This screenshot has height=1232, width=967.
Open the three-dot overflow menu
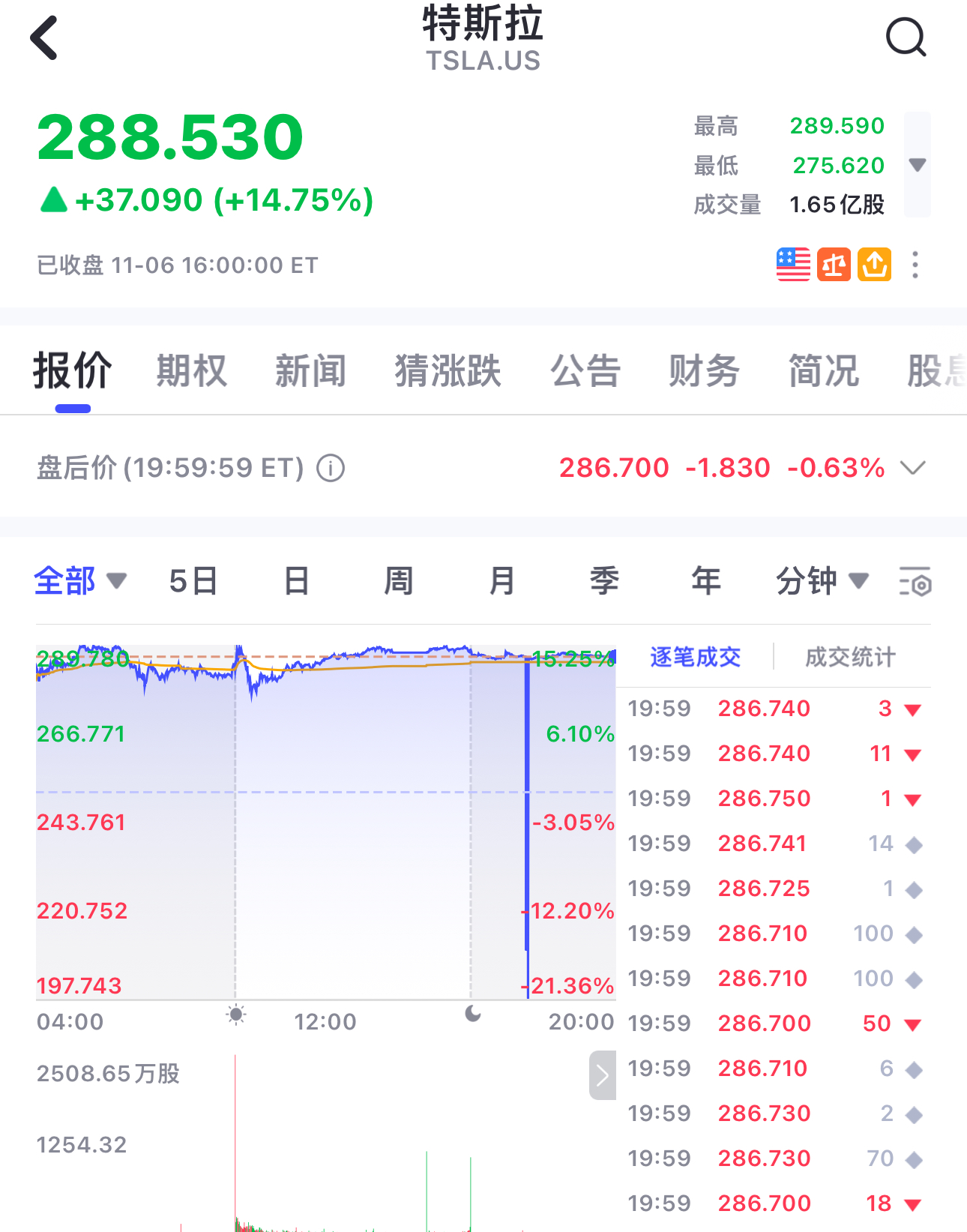(915, 265)
